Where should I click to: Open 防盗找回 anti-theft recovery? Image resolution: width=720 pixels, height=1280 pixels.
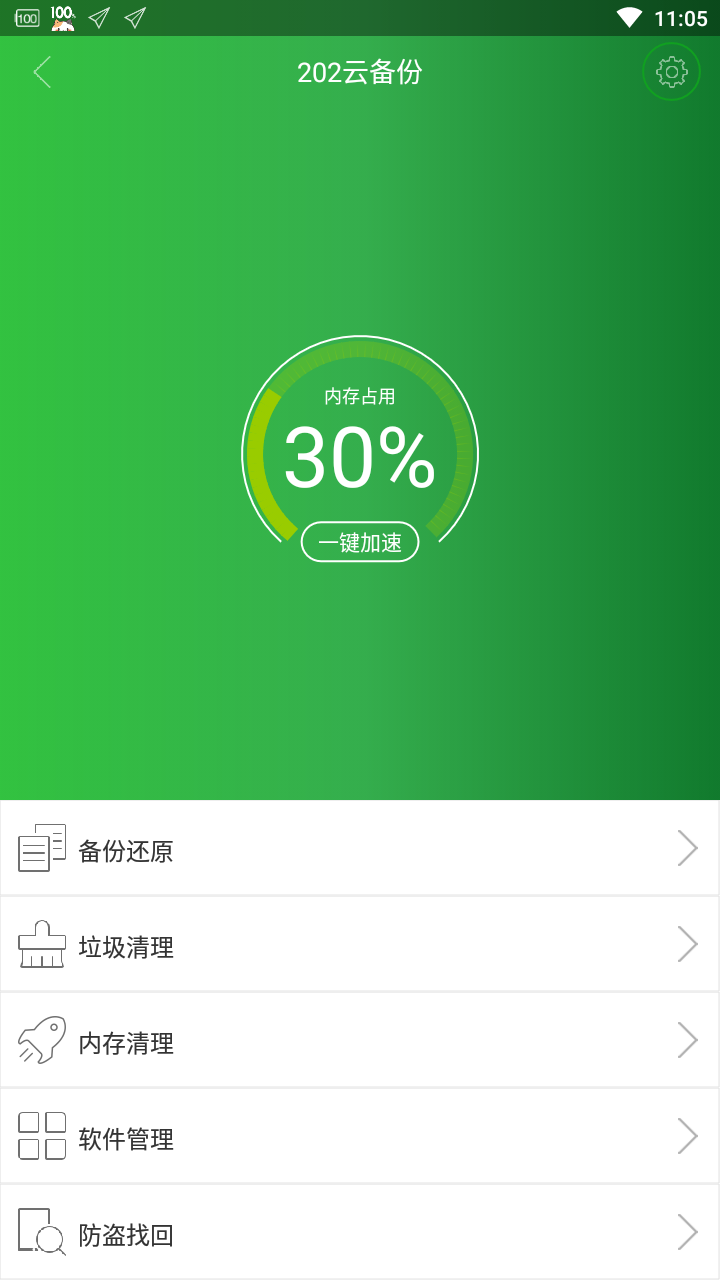pyautogui.click(x=360, y=1232)
